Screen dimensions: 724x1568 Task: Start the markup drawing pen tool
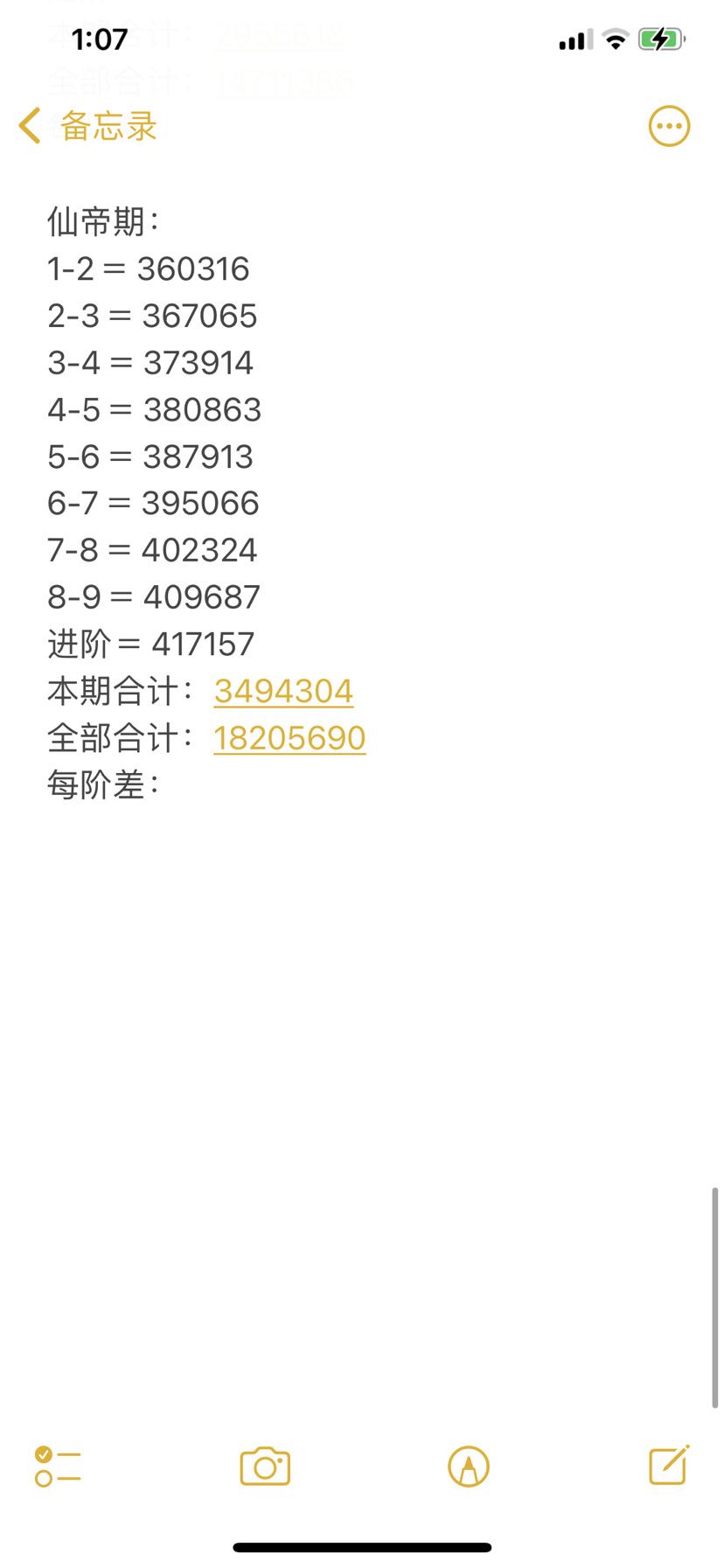[x=468, y=1467]
